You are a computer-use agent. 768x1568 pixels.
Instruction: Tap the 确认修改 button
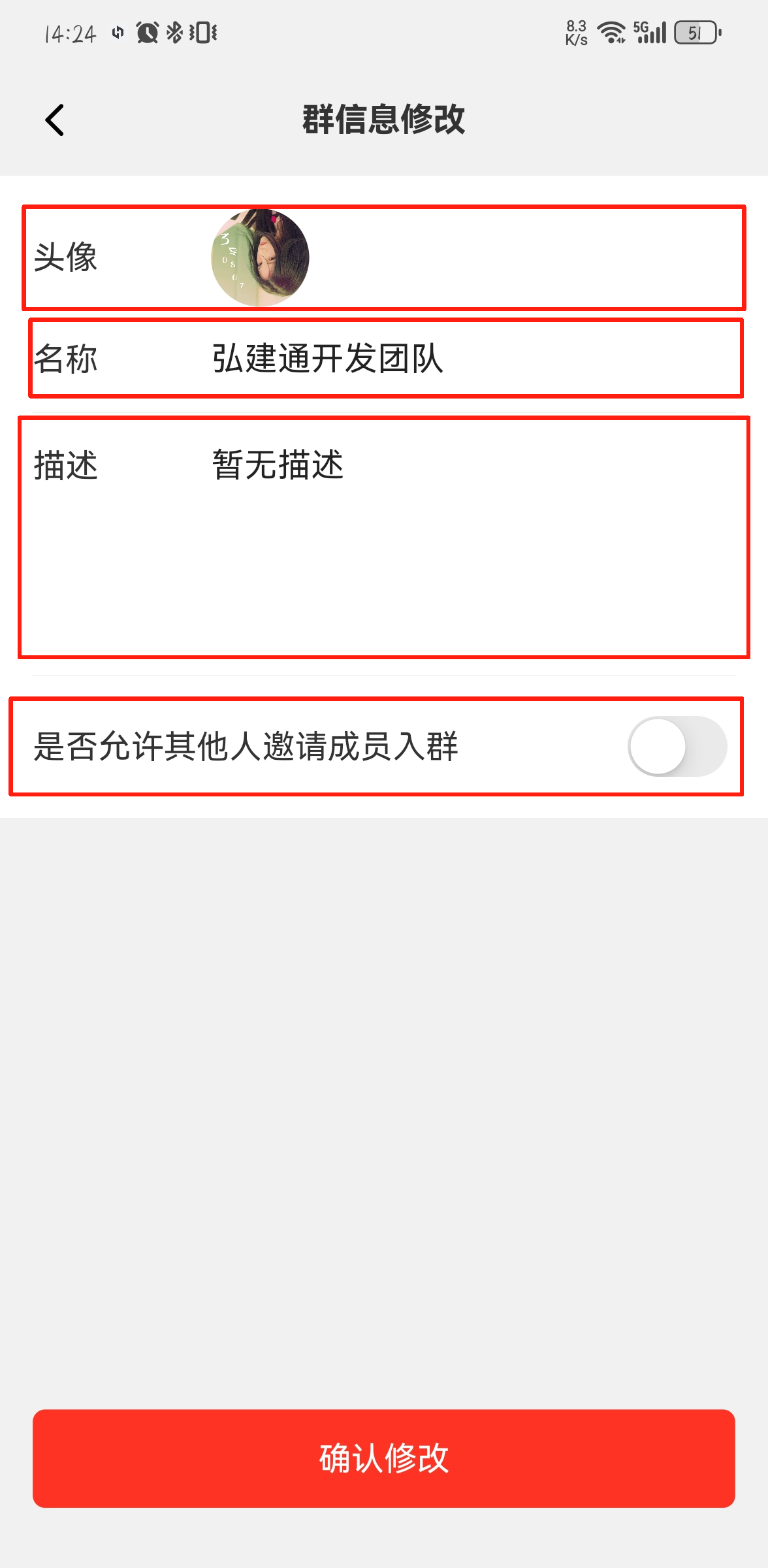pyautogui.click(x=384, y=1458)
